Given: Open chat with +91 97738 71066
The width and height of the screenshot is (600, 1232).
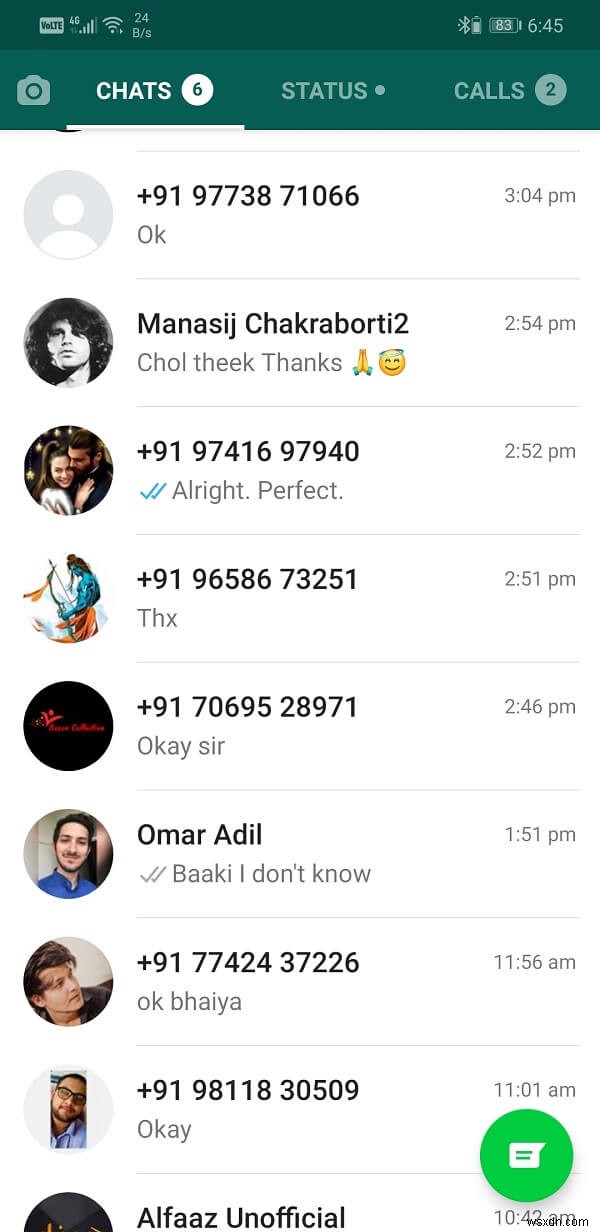Looking at the screenshot, I should pyautogui.click(x=340, y=215).
